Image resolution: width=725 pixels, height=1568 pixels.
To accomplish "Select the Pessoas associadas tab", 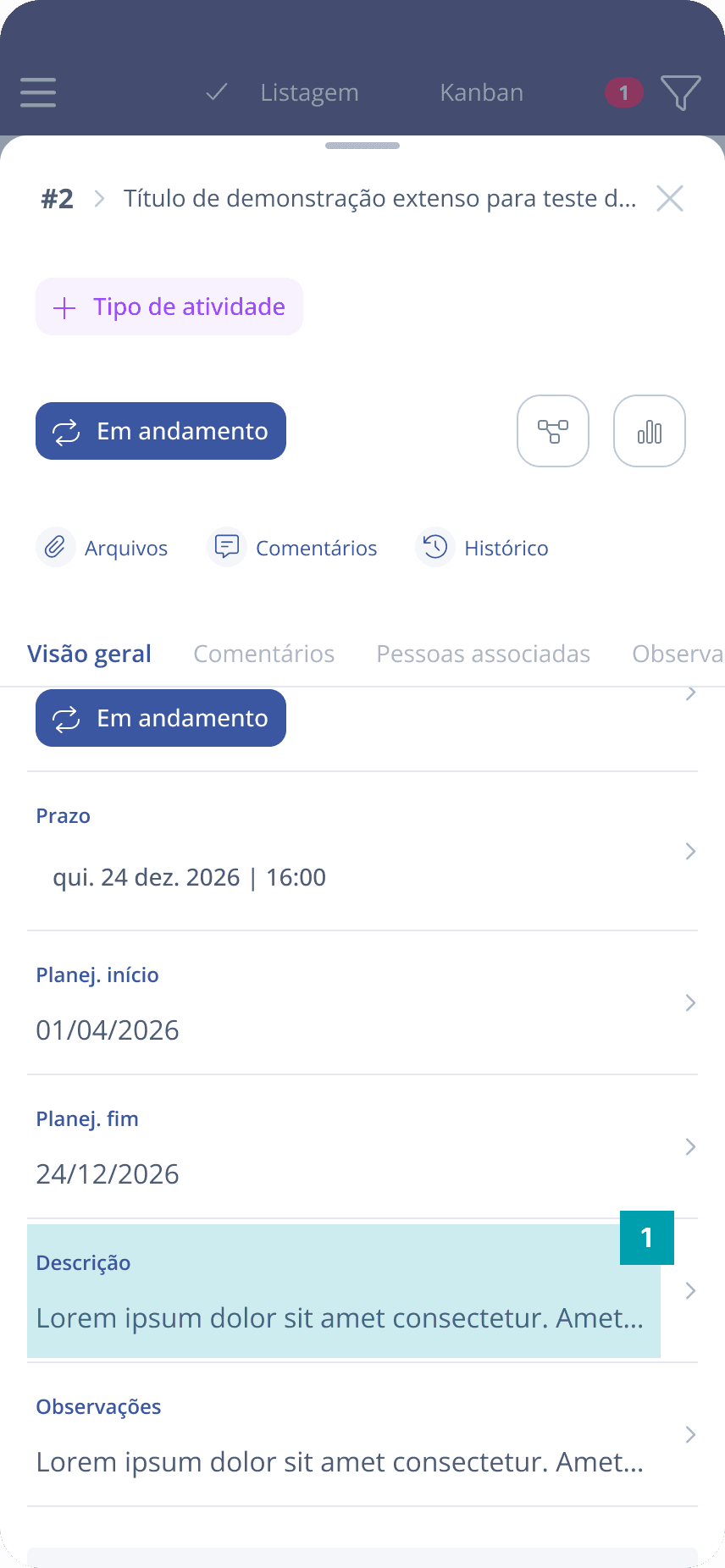I will click(x=483, y=653).
